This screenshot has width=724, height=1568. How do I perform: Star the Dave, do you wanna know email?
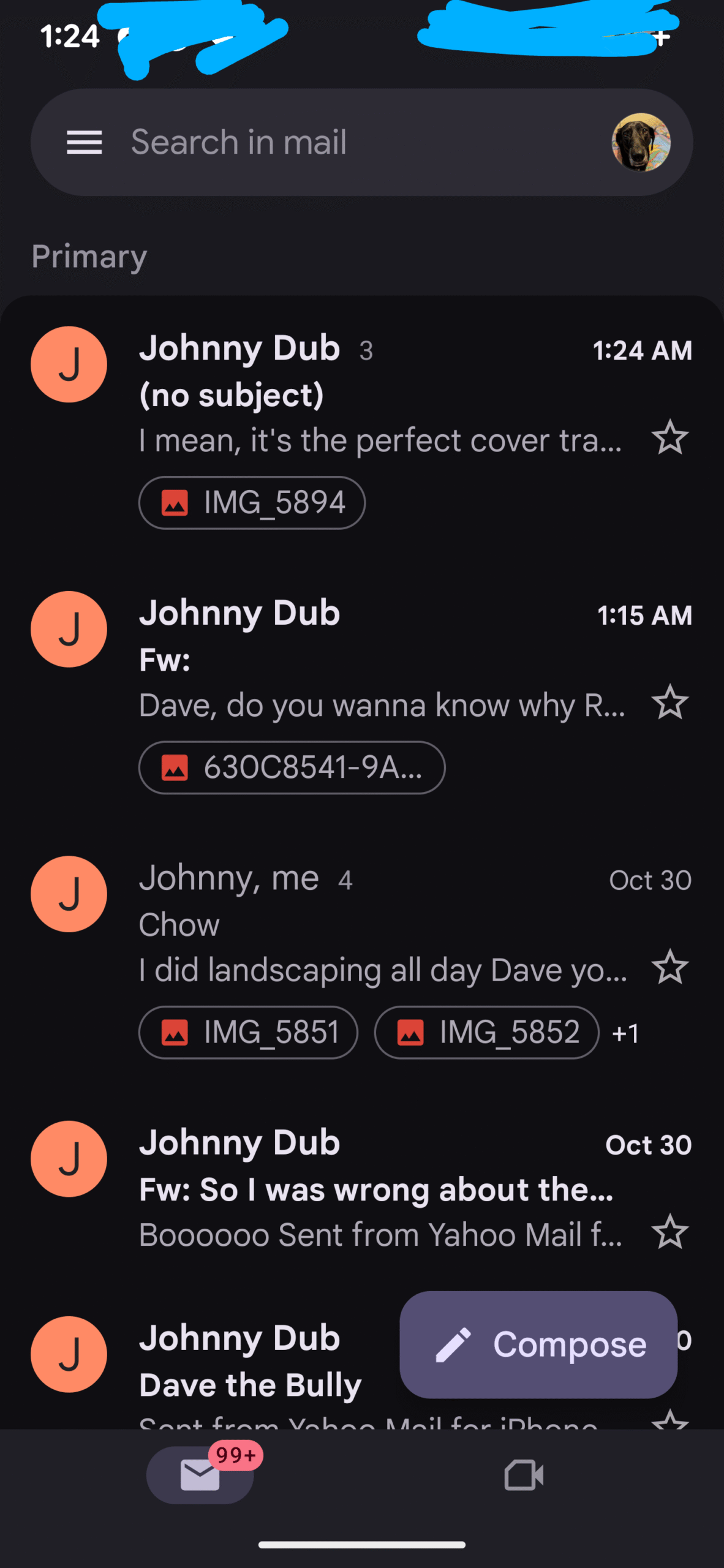[x=669, y=703]
